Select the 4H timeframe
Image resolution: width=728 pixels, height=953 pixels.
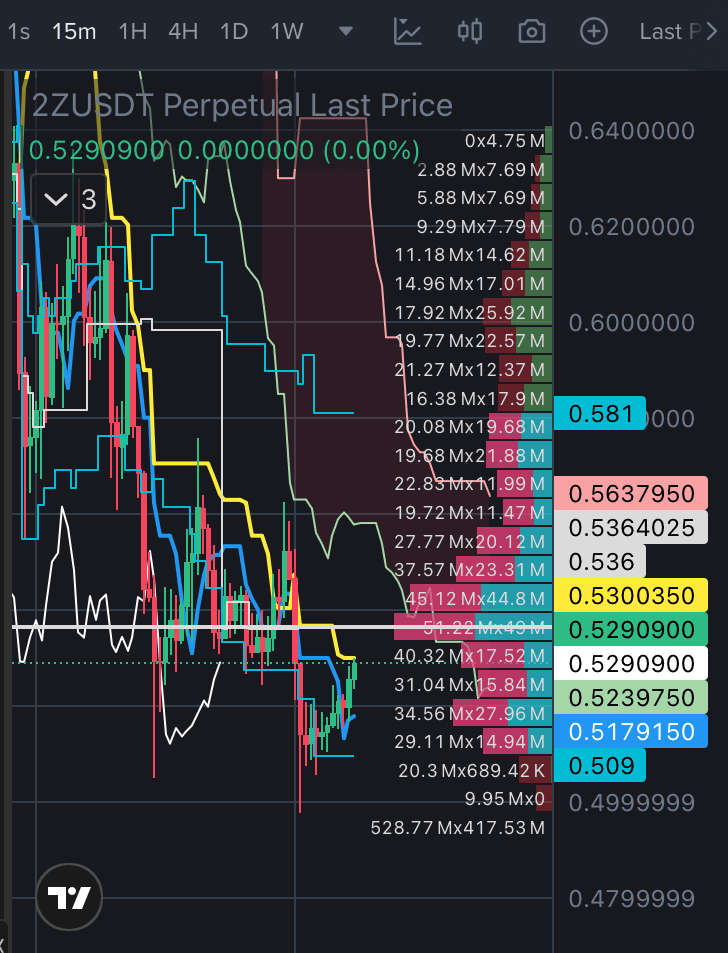(x=183, y=31)
